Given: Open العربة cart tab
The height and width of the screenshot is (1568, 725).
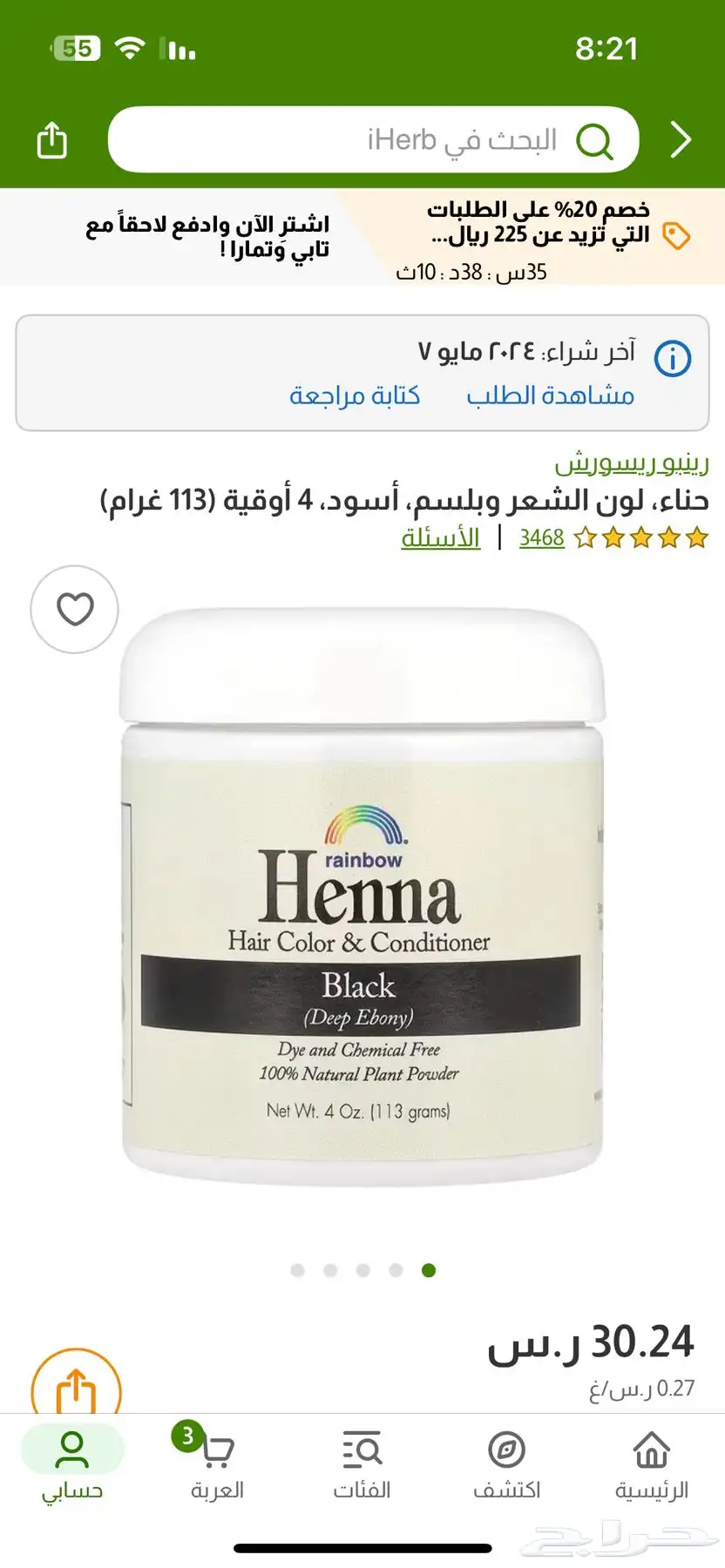Looking at the screenshot, I should pyautogui.click(x=216, y=1465).
